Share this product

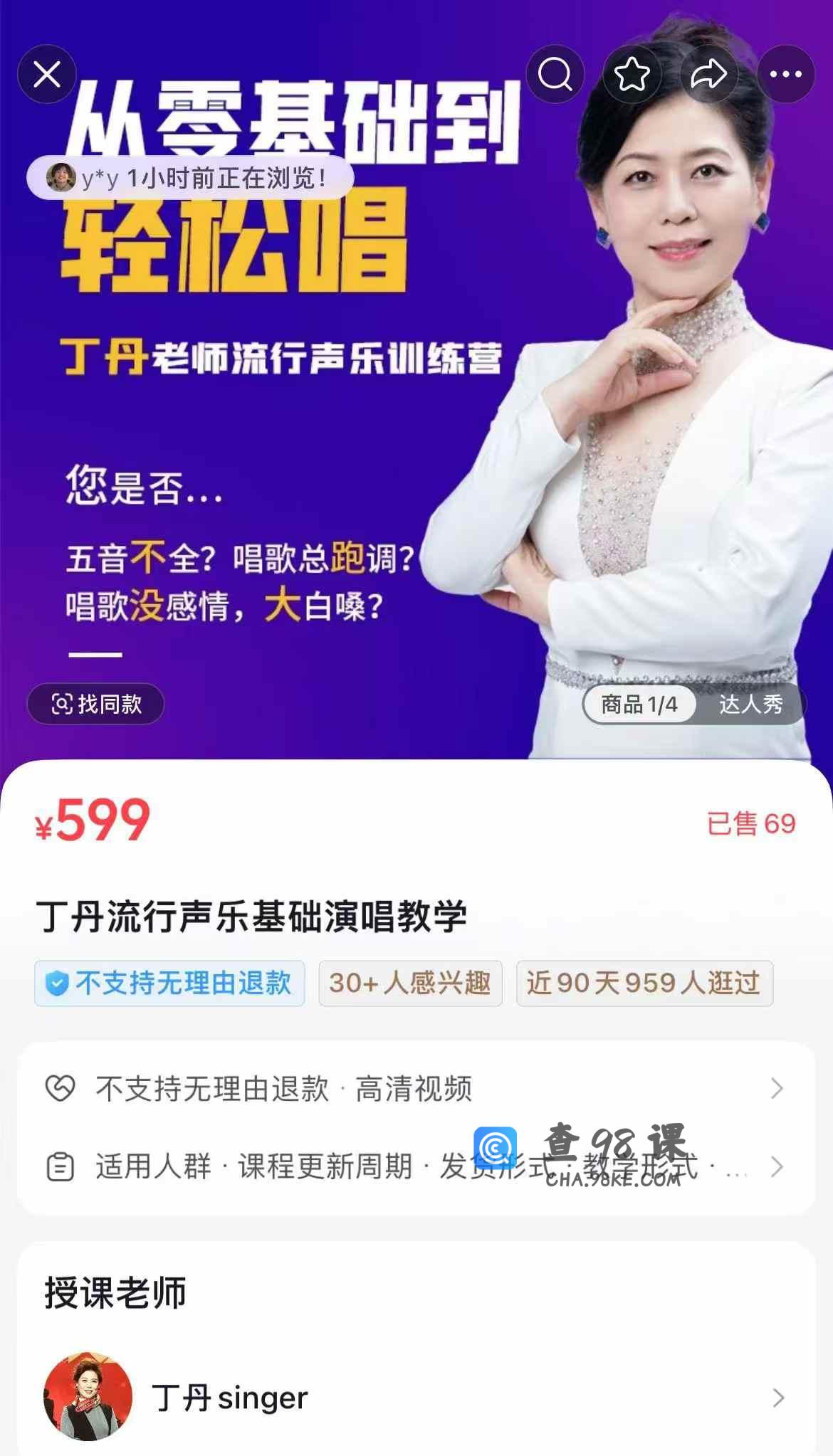point(709,74)
